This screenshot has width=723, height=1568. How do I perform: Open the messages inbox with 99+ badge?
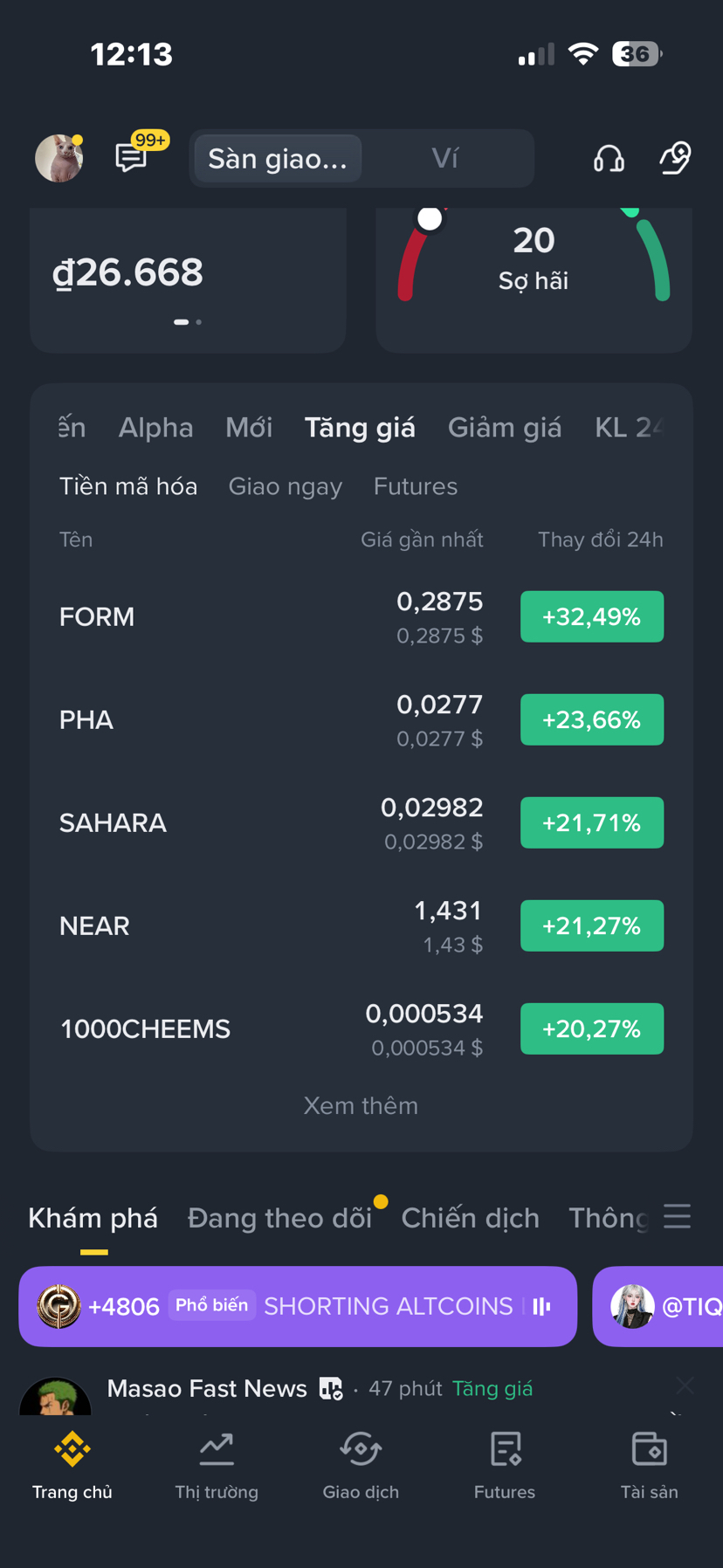click(x=132, y=158)
